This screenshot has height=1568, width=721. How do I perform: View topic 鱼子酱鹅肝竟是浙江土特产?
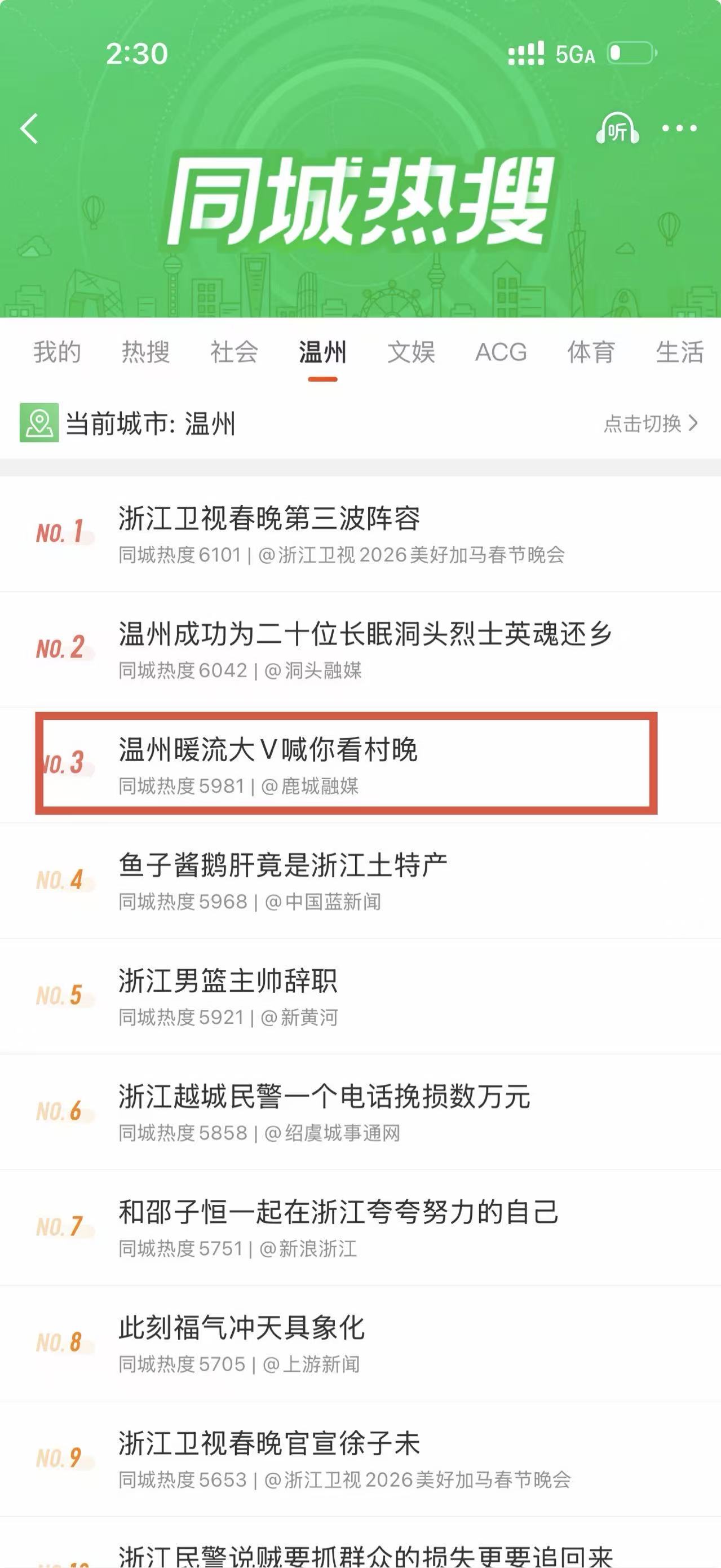[283, 865]
